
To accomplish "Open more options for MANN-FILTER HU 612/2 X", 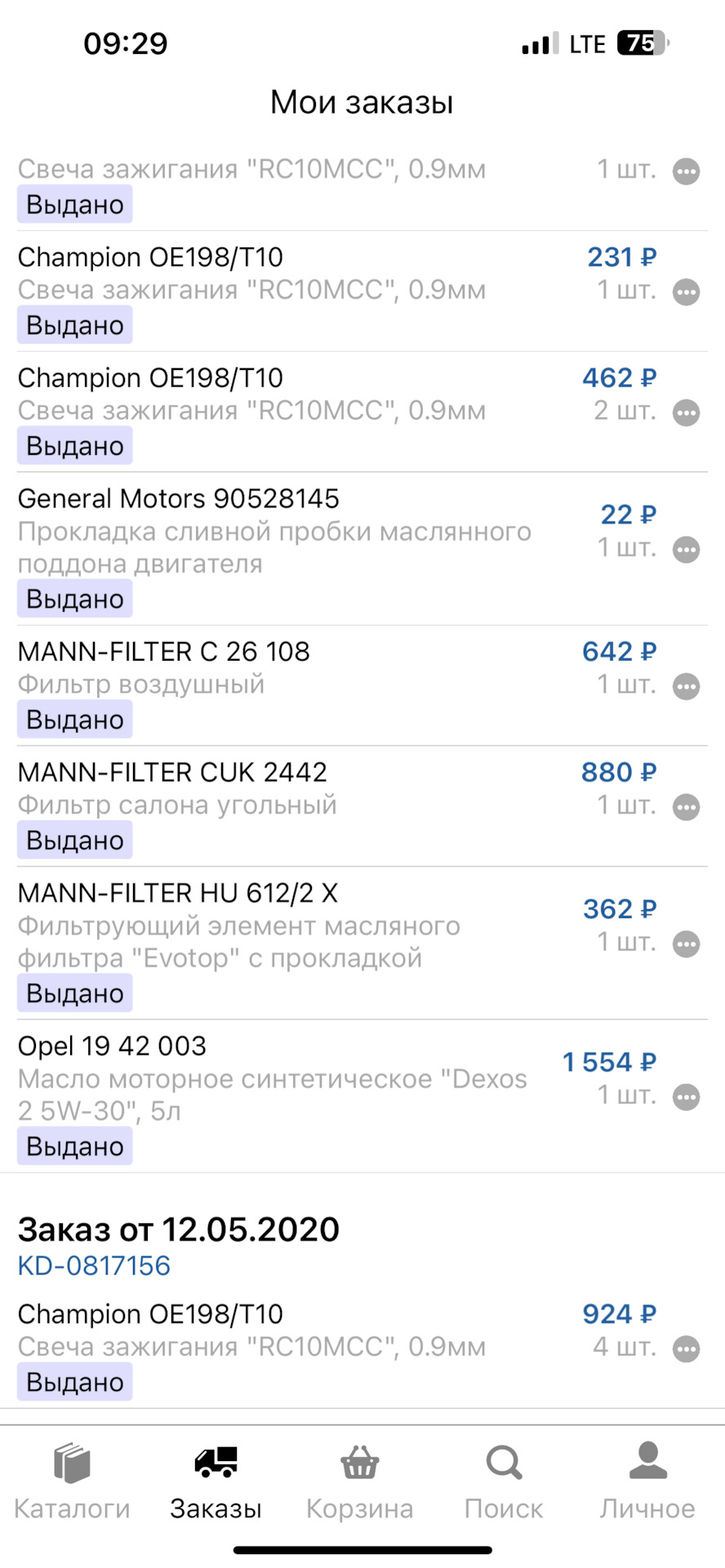I will point(686,944).
